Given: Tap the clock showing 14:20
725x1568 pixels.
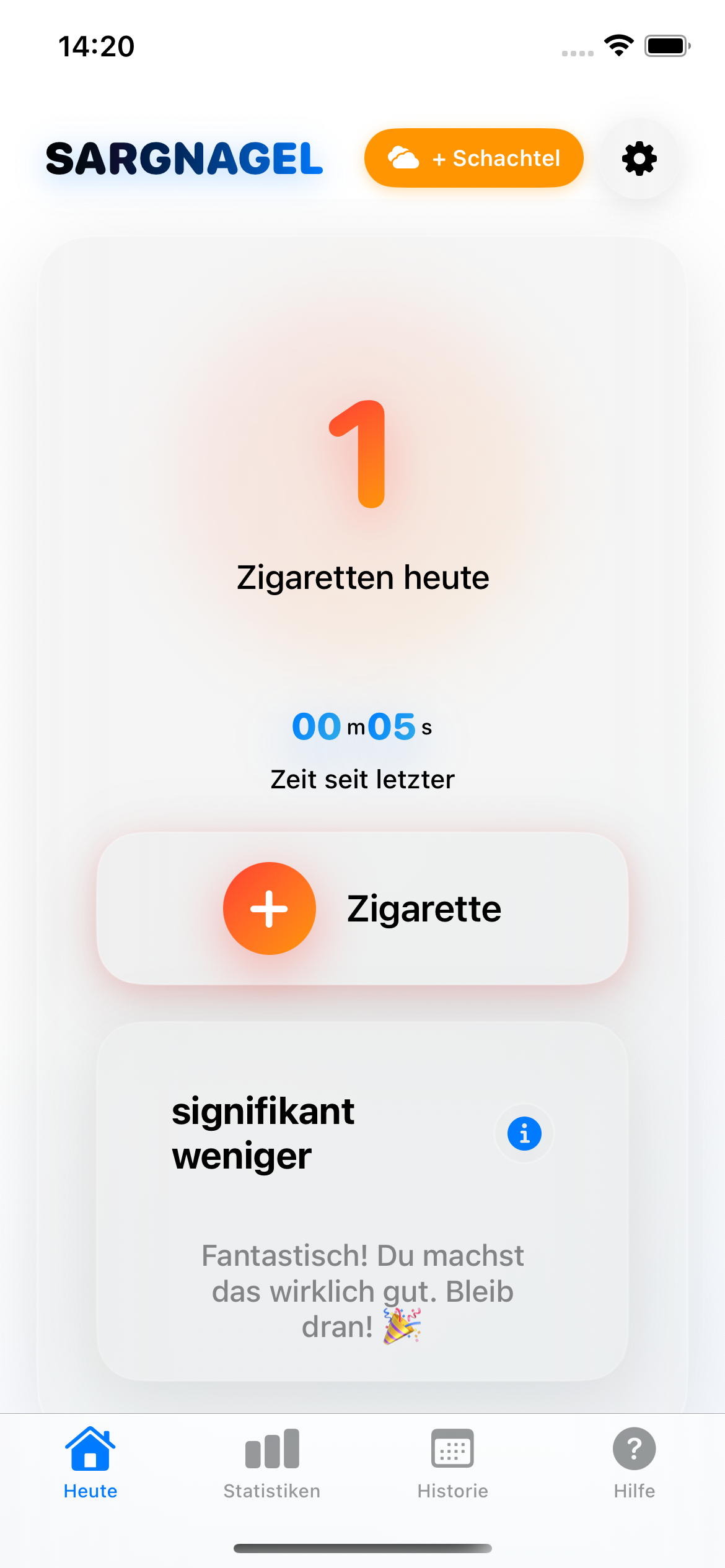Looking at the screenshot, I should coord(97,45).
